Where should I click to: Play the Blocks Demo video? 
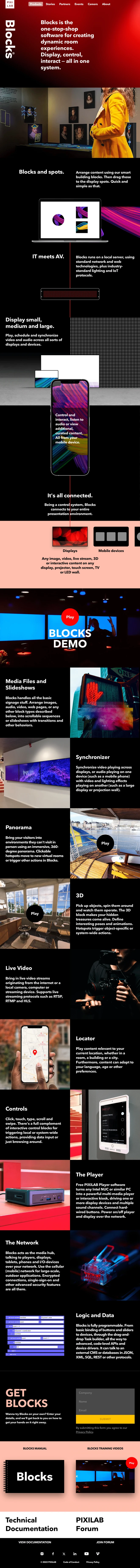click(70, 617)
